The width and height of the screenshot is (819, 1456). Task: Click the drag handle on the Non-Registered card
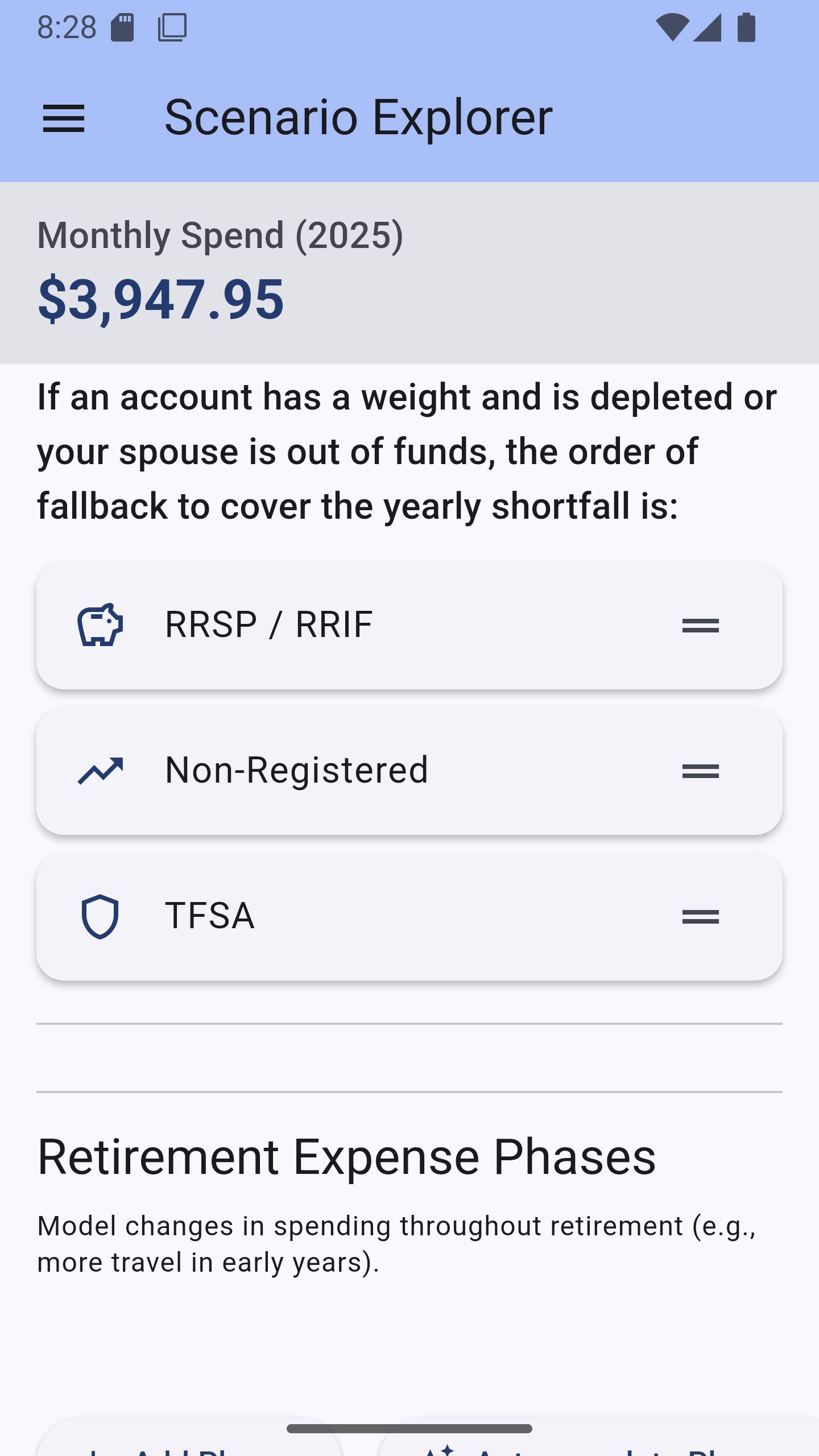point(700,771)
